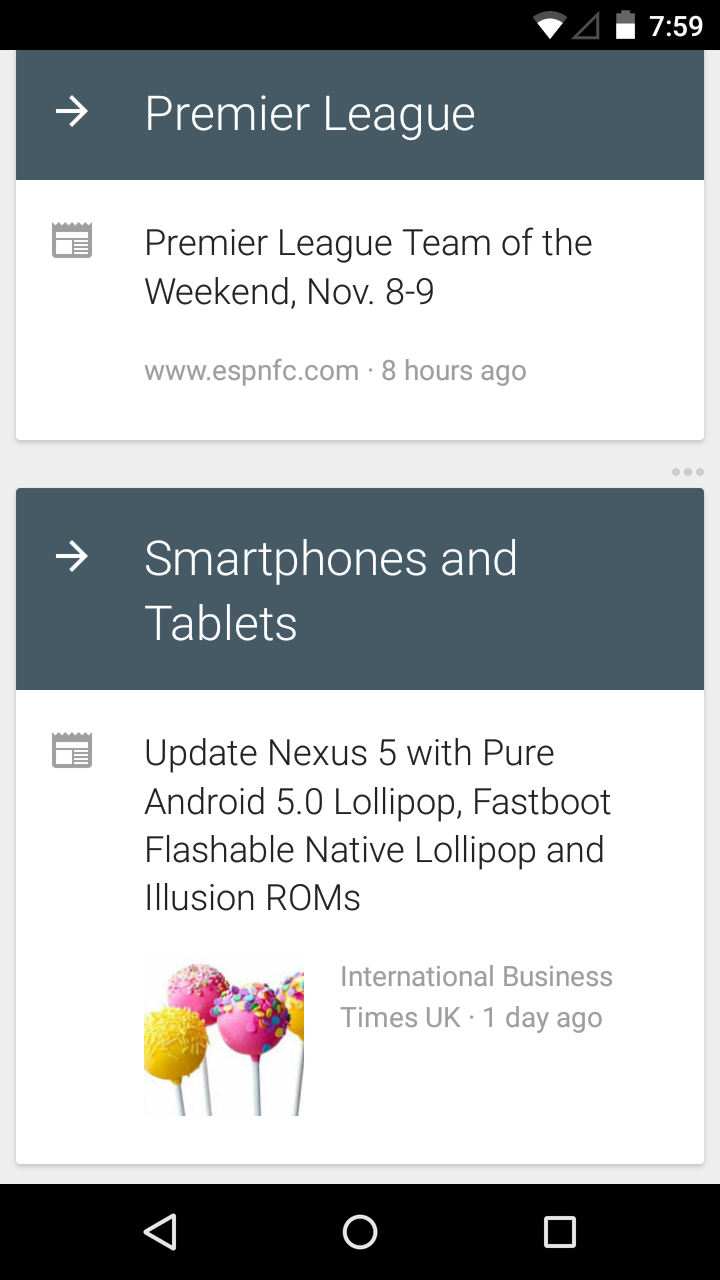Open the Smartphones and Tablets topic header
This screenshot has height=1280, width=720.
330,589
